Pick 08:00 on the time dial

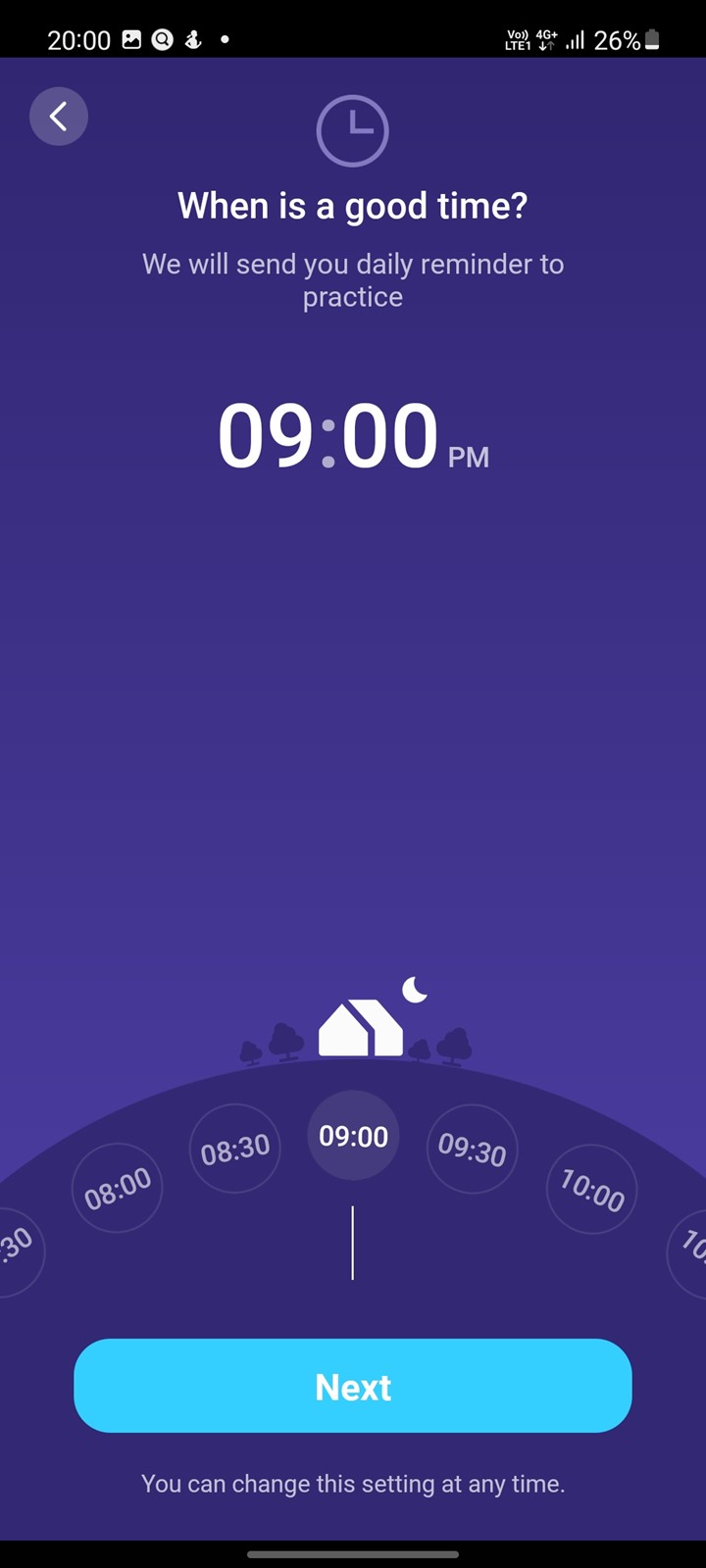[118, 1188]
